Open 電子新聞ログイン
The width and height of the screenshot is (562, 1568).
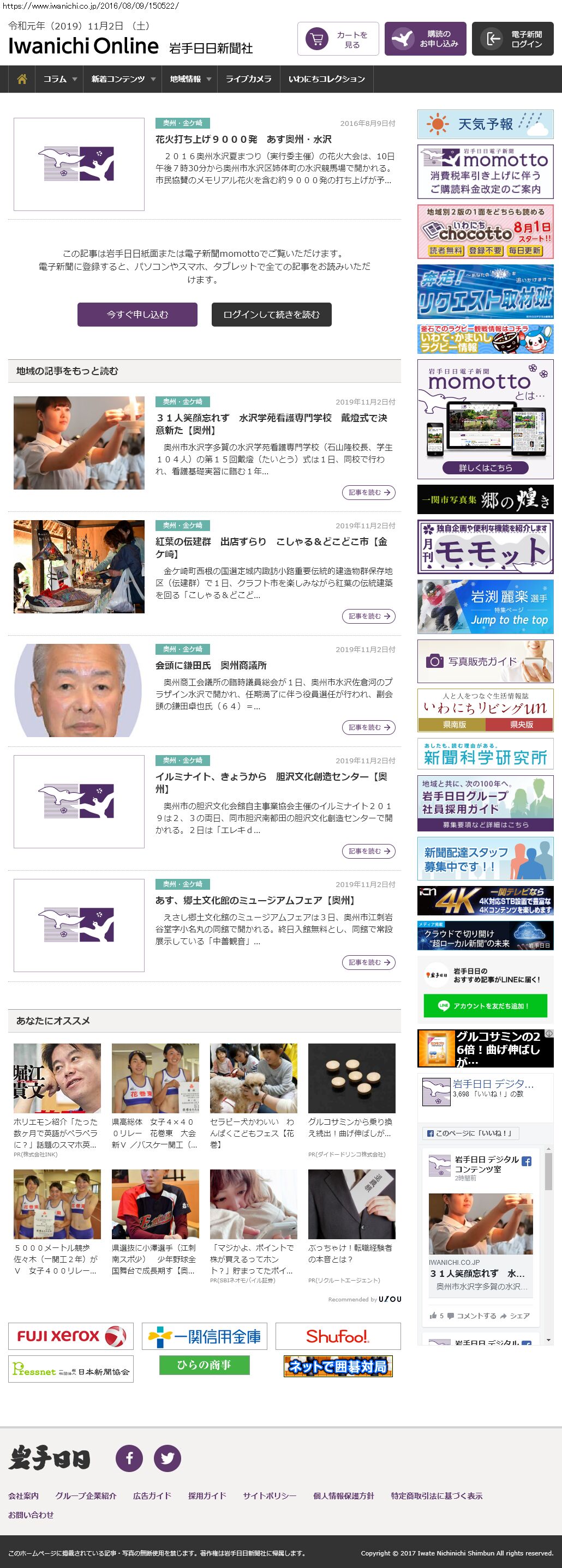(512, 40)
